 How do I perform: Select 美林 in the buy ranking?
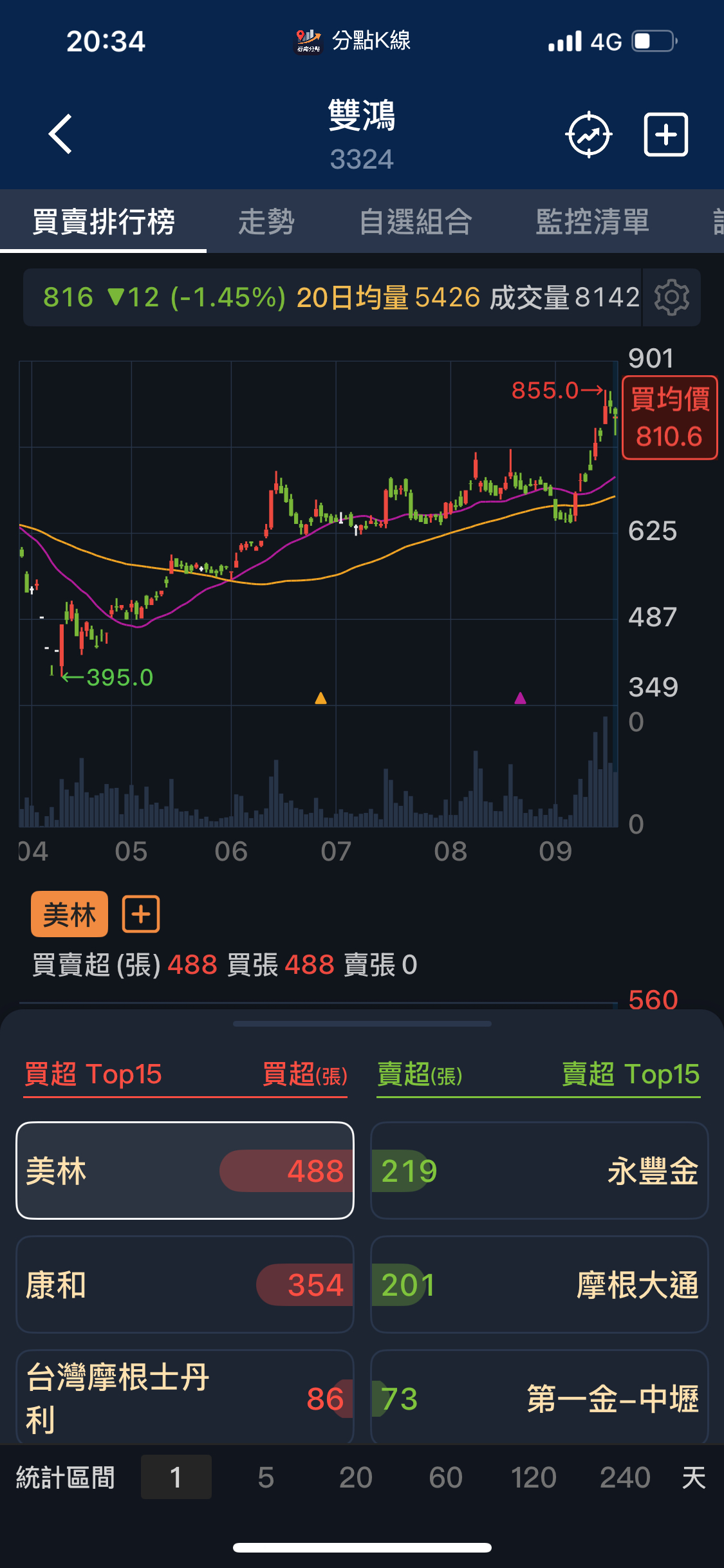click(185, 1170)
